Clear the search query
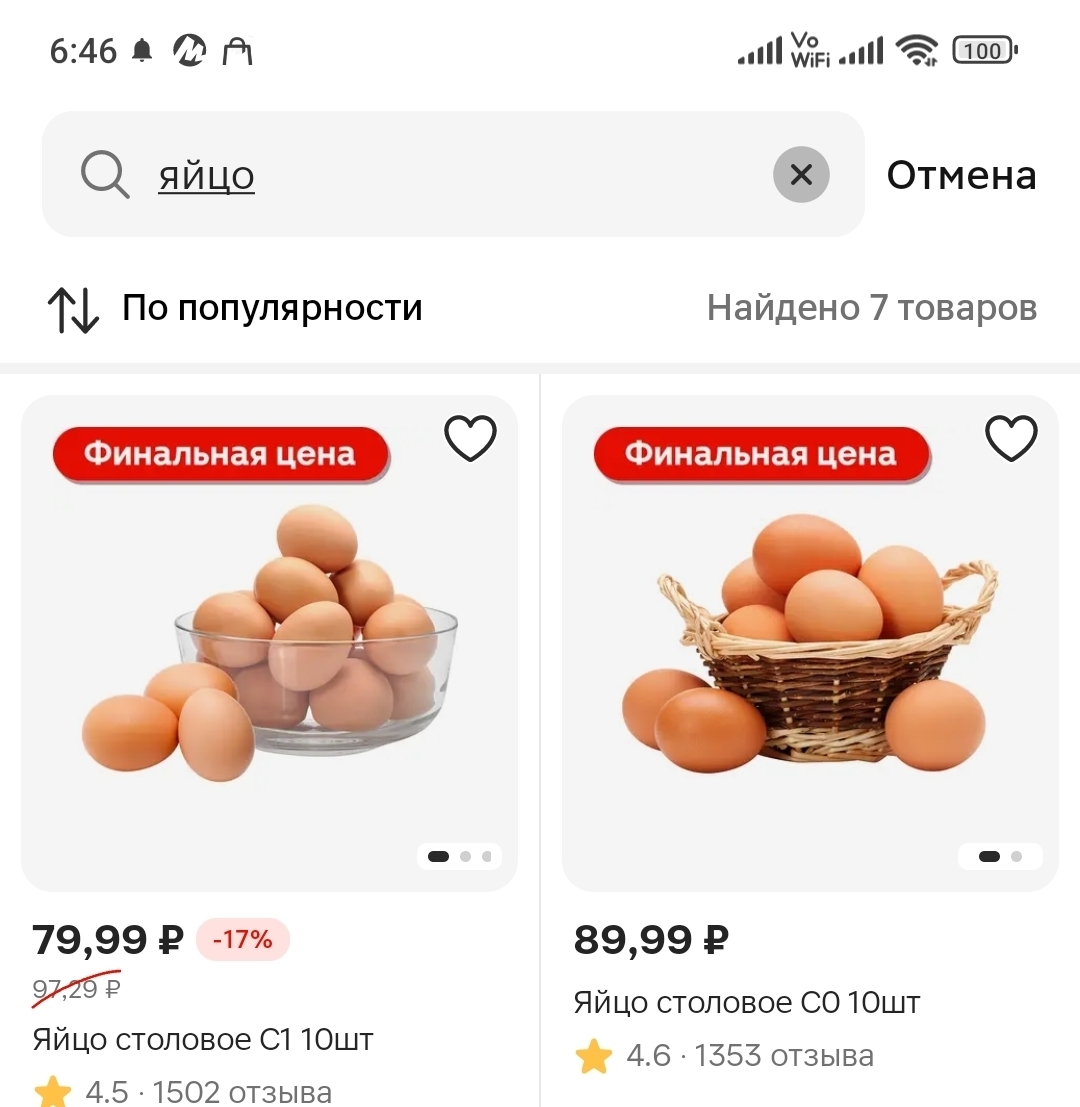Viewport: 1080px width, 1107px height. 801,175
